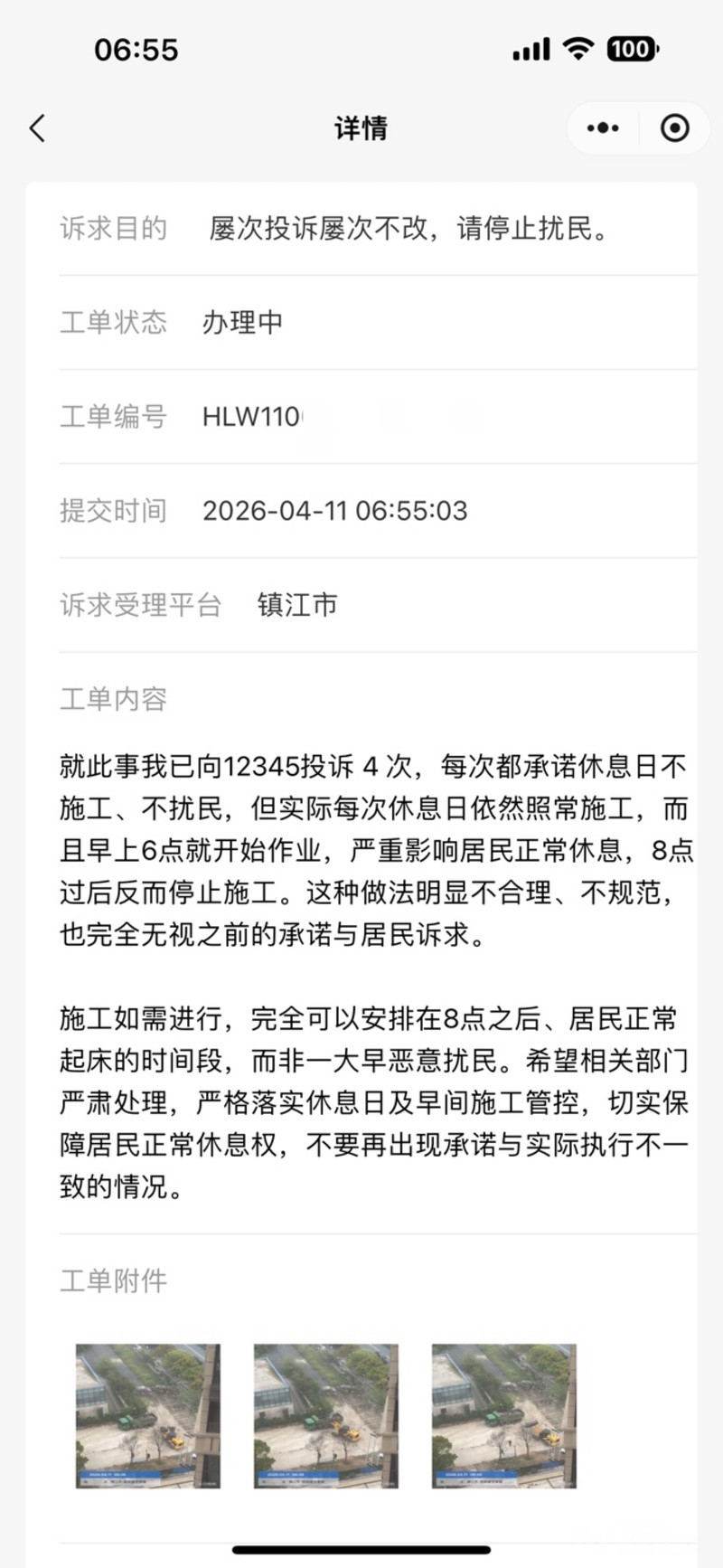723x1568 pixels.
Task: Close the mini program with the circle button
Action: pos(674,128)
